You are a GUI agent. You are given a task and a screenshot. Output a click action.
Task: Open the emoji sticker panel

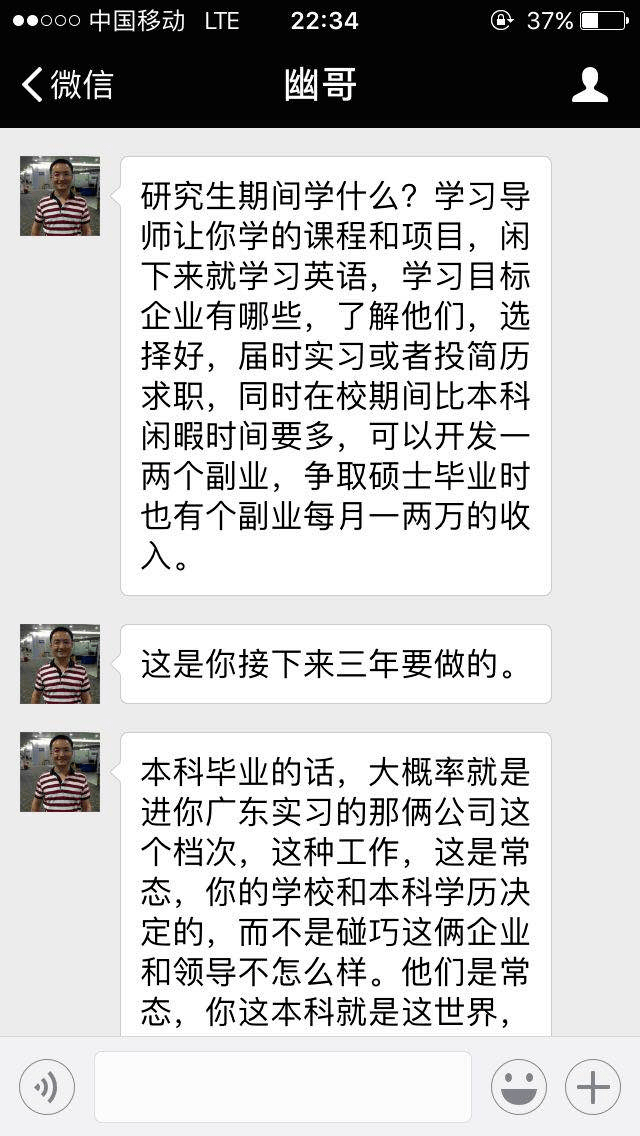tap(518, 1087)
